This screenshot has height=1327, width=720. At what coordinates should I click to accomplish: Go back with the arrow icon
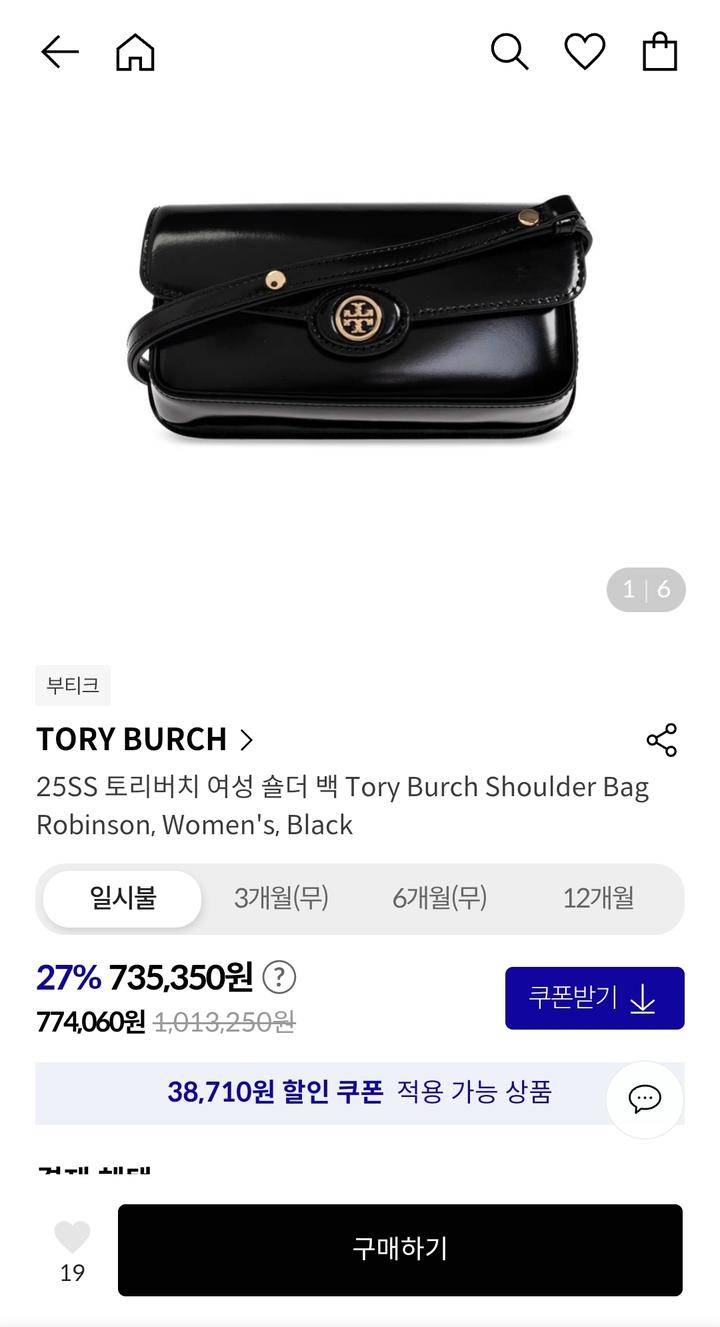(59, 52)
